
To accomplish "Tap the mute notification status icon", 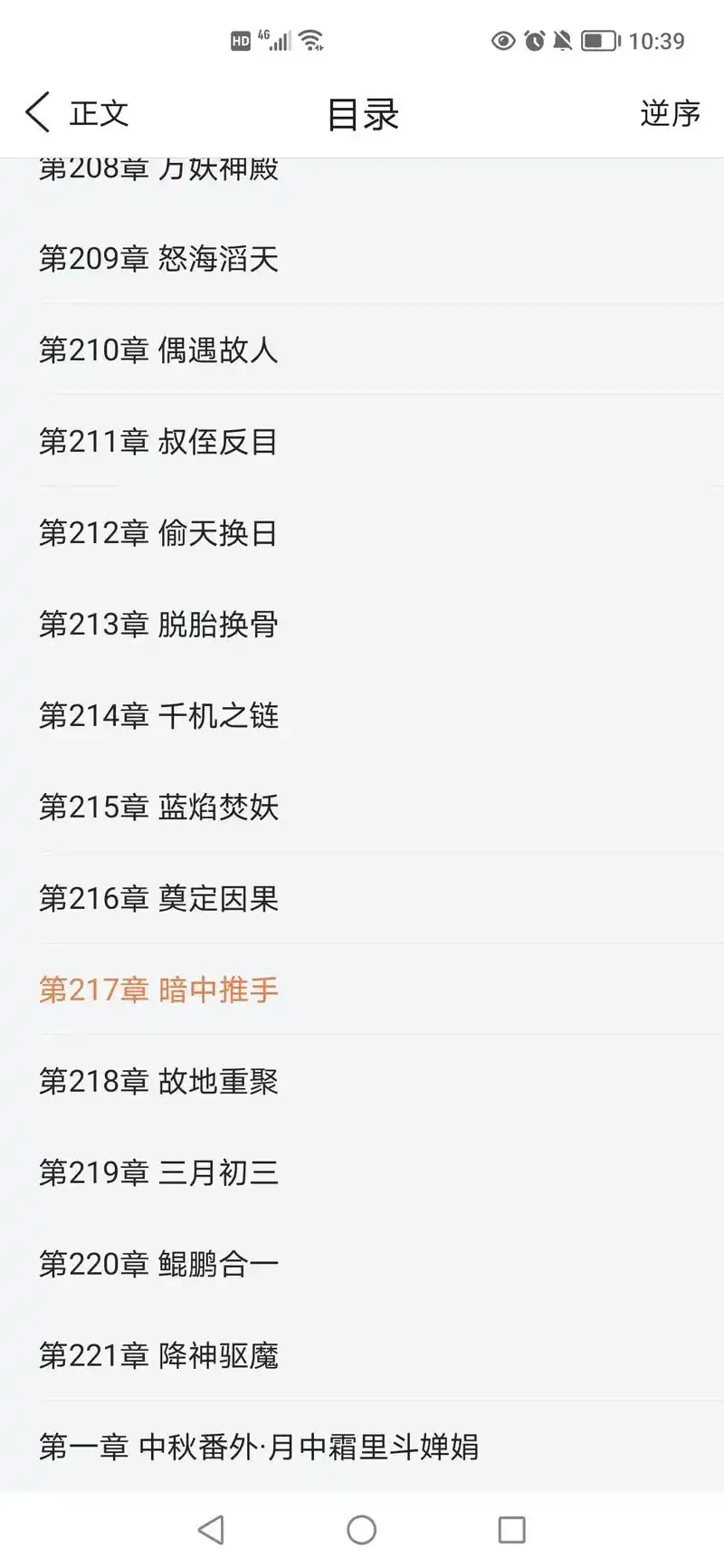I will (x=562, y=40).
